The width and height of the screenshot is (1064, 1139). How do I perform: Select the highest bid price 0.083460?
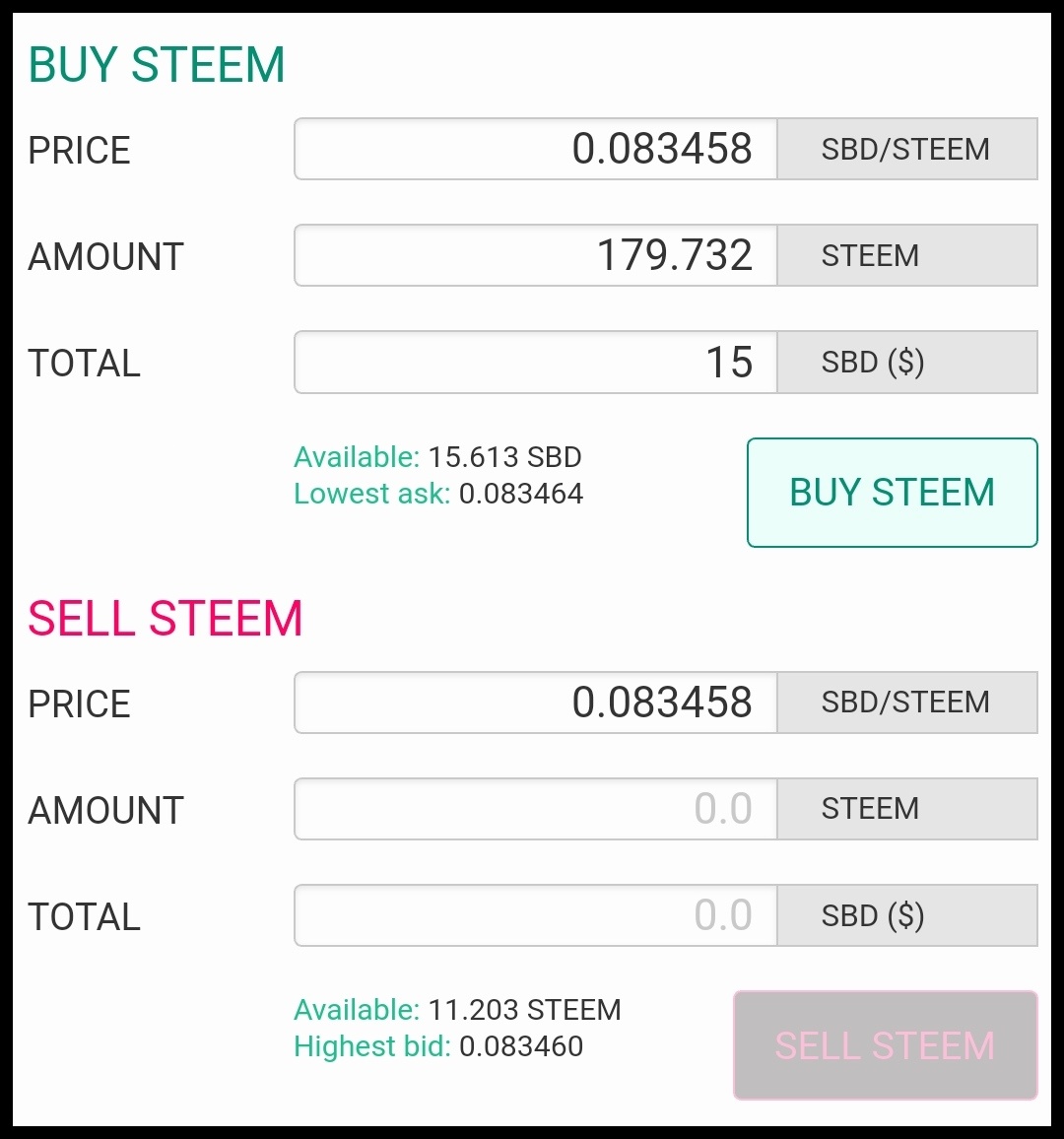pyautogui.click(x=520, y=1046)
